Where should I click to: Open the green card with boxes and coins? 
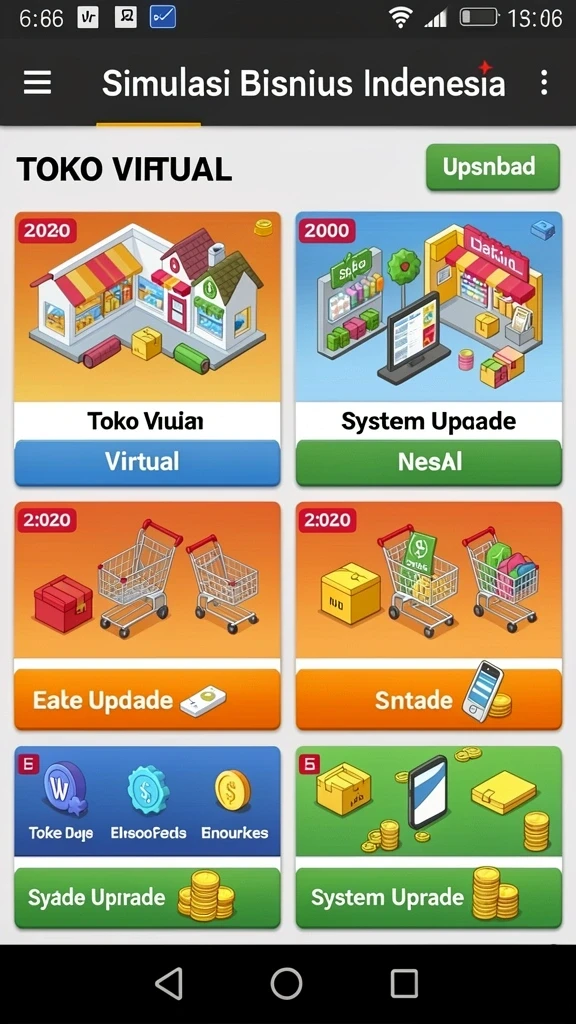428,801
